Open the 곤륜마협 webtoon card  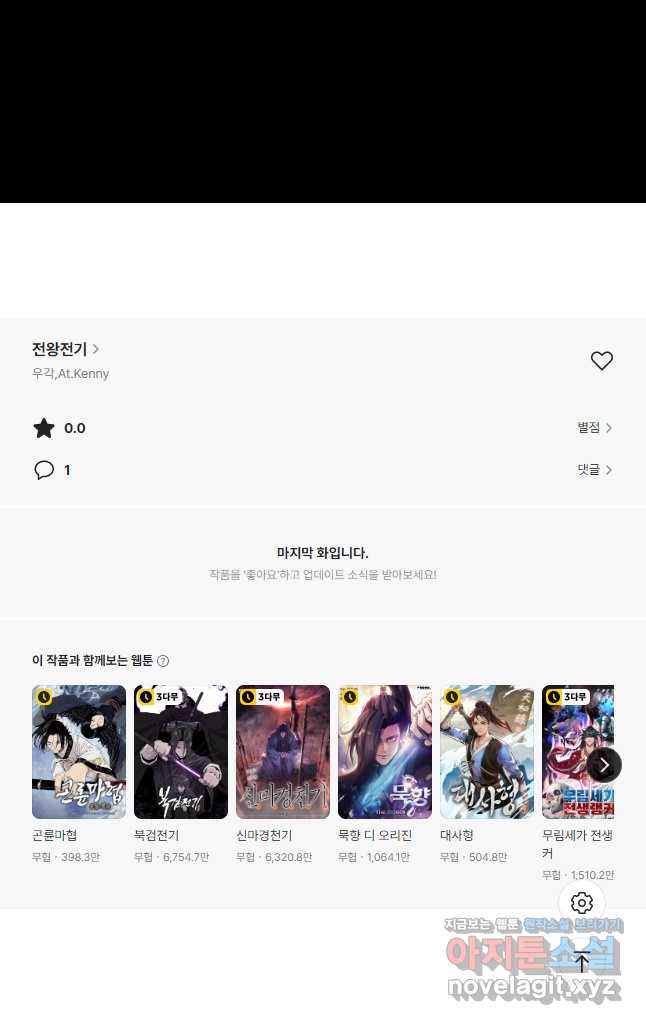coord(79,752)
